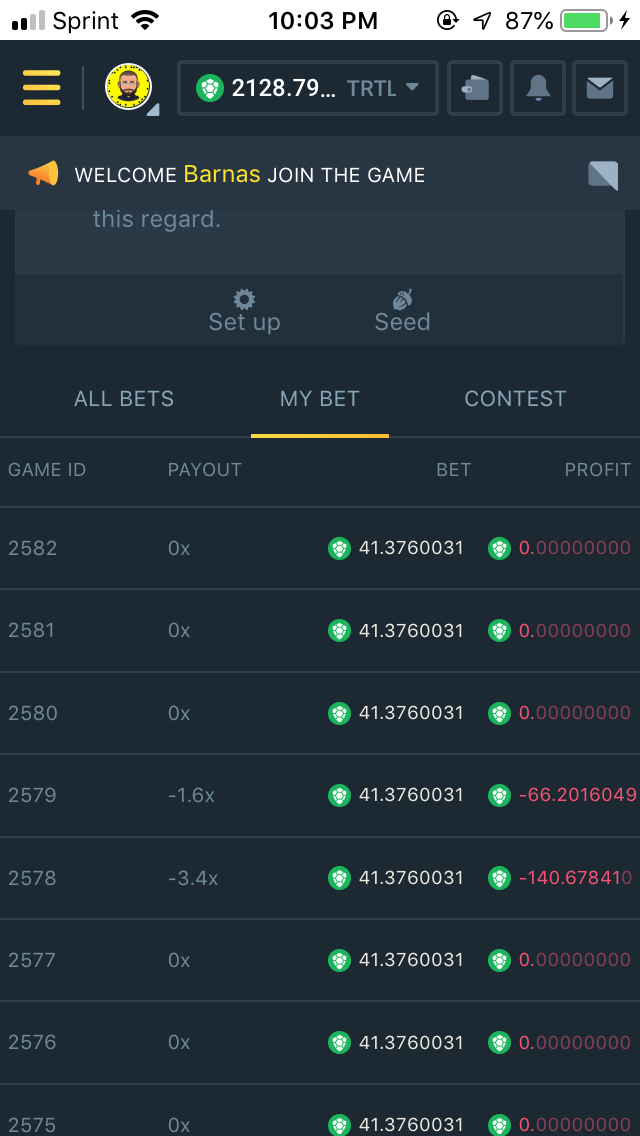Screen dimensions: 640x1136
Task: Switch to the All Bets tab
Action: tap(124, 399)
